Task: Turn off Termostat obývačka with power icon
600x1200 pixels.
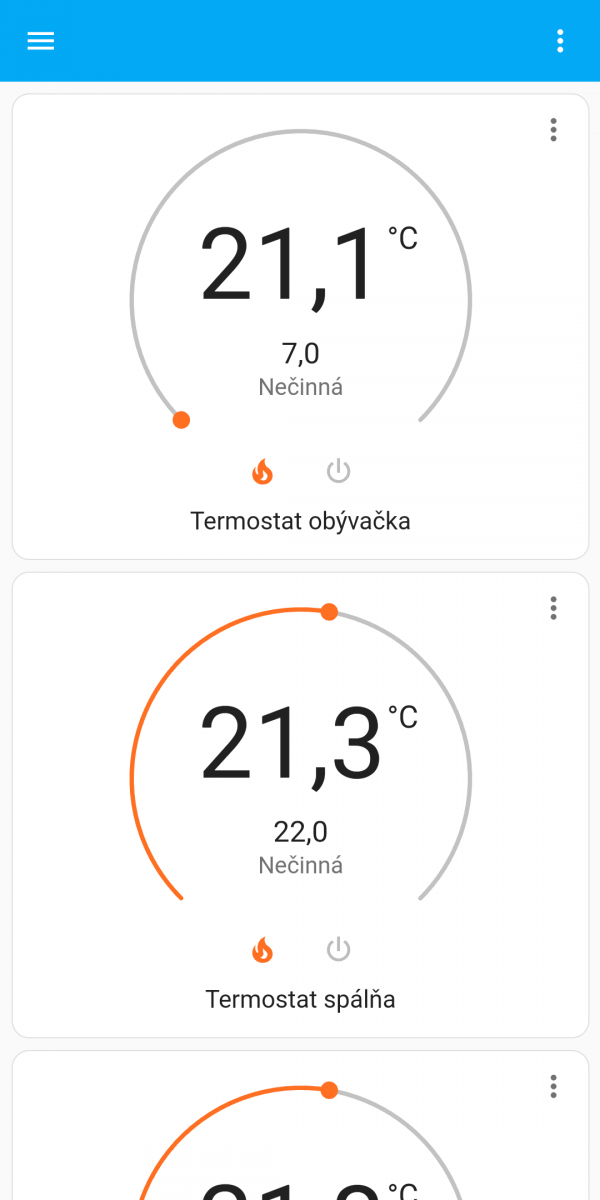Action: click(339, 471)
